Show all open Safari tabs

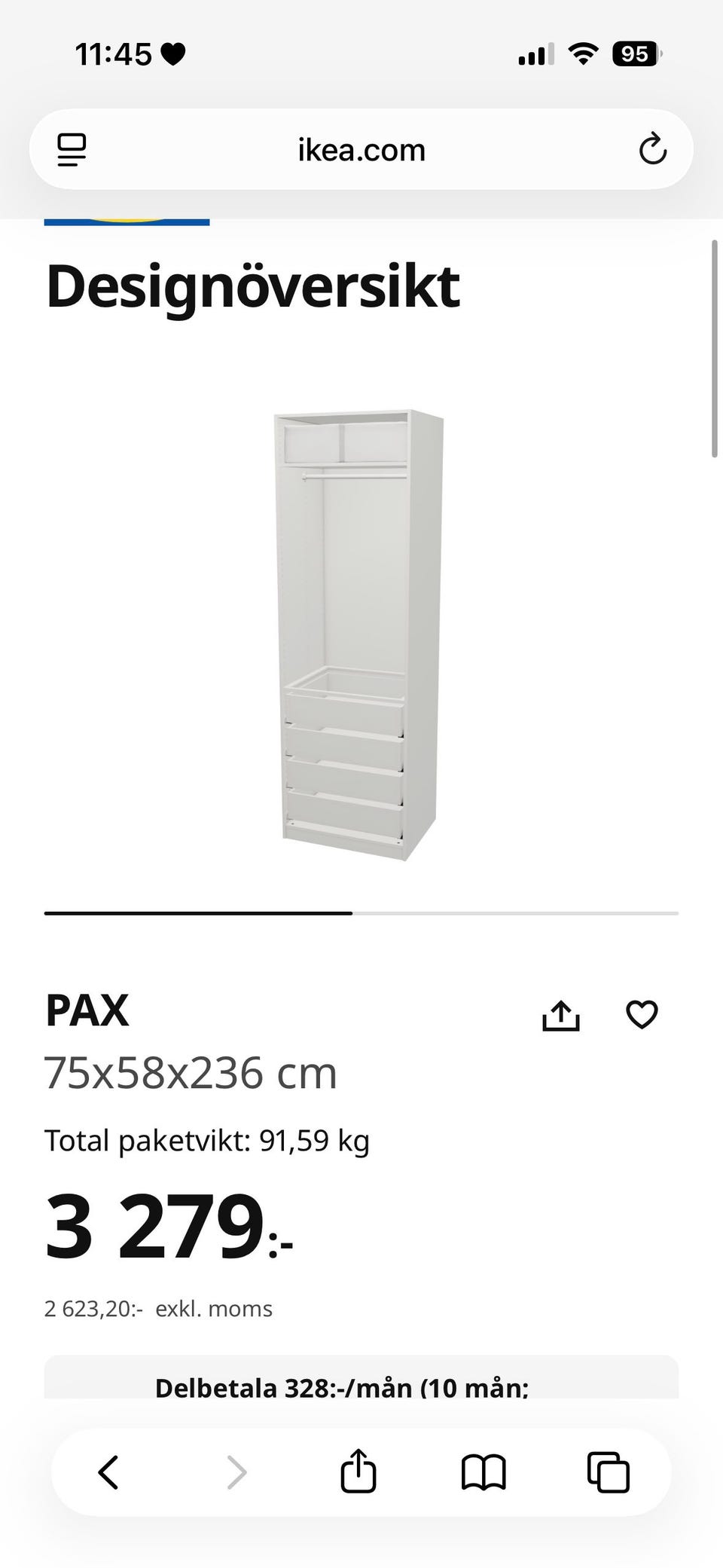pyautogui.click(x=609, y=1472)
